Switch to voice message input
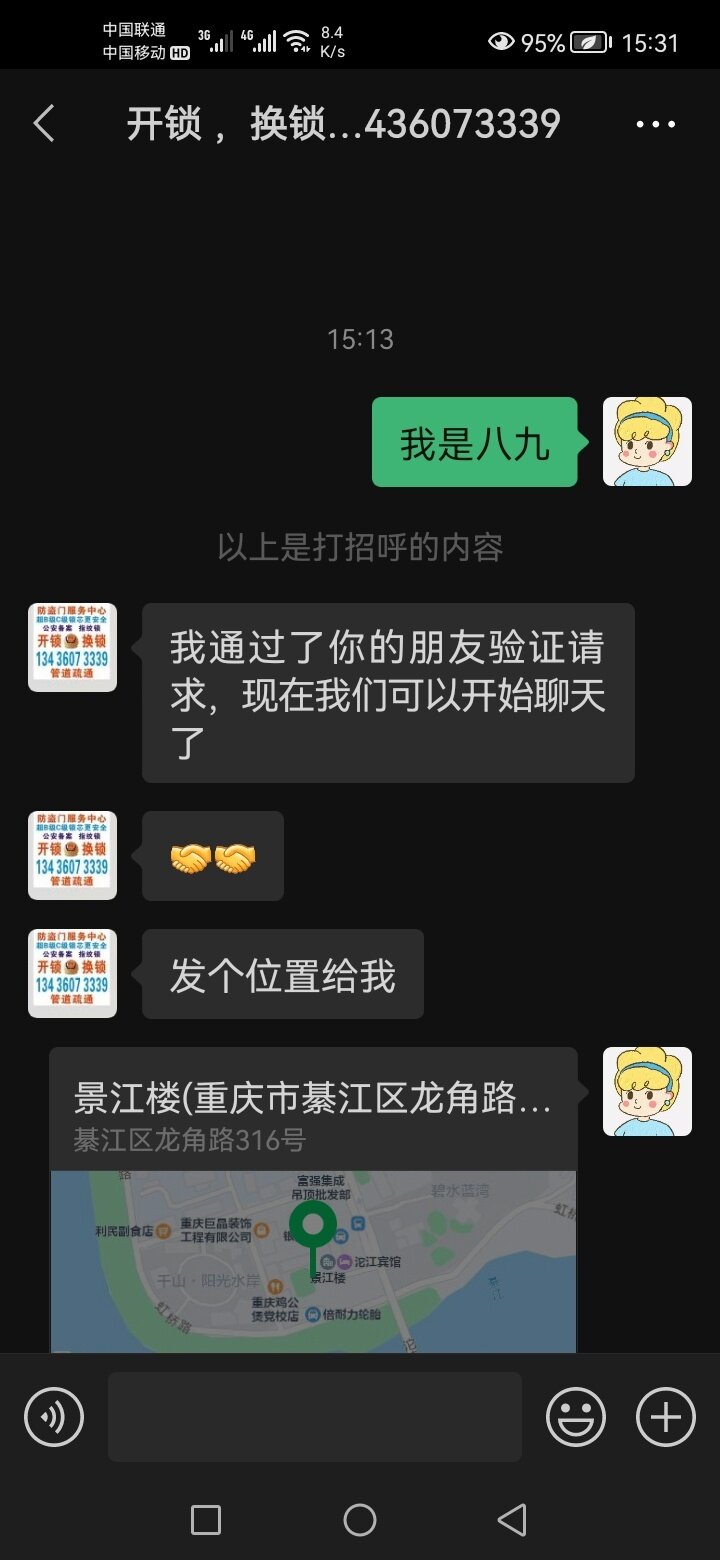 (54, 1417)
